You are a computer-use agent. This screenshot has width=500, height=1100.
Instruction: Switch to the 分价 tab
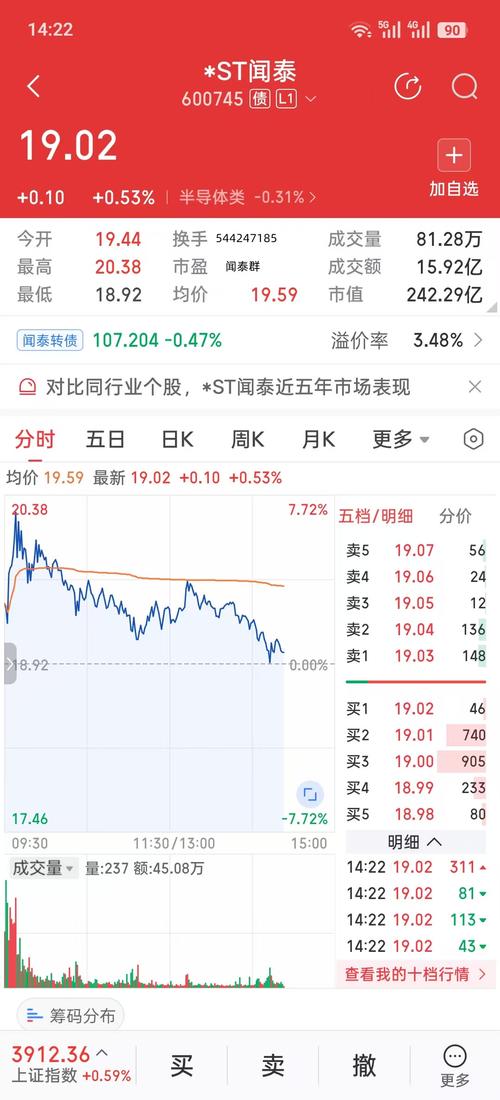pos(455,516)
